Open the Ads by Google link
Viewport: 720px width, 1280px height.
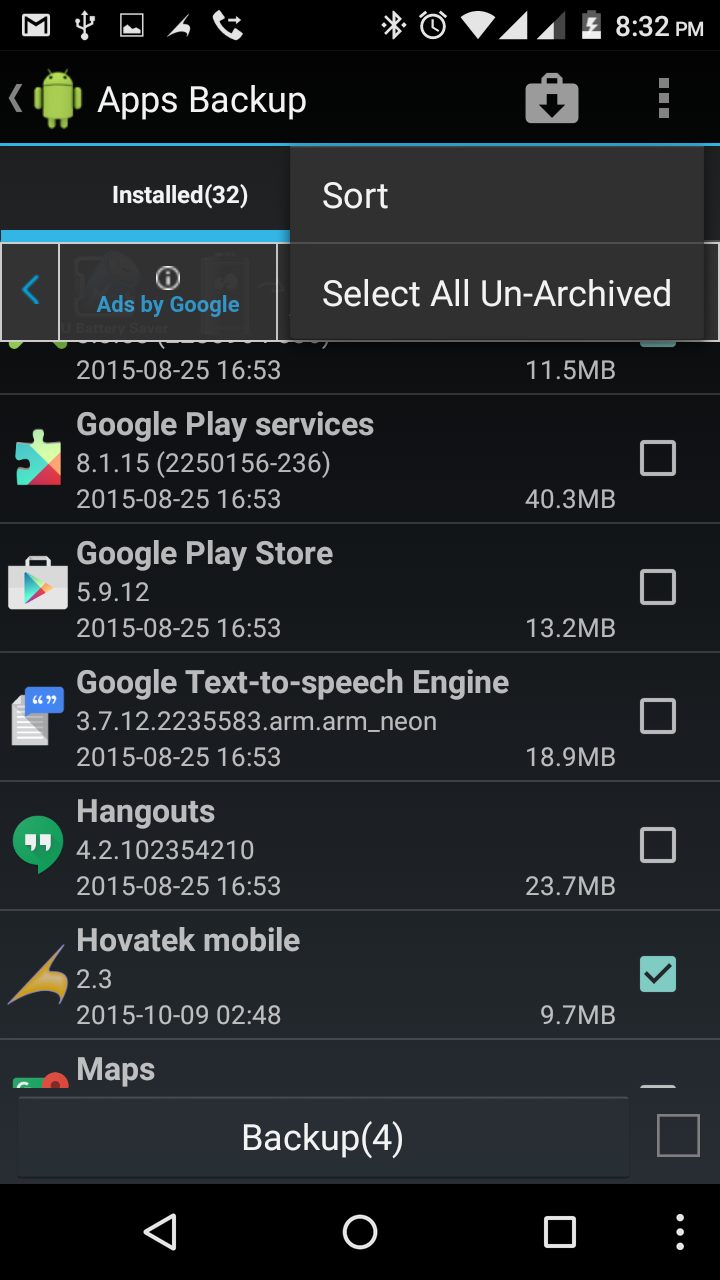(167, 305)
